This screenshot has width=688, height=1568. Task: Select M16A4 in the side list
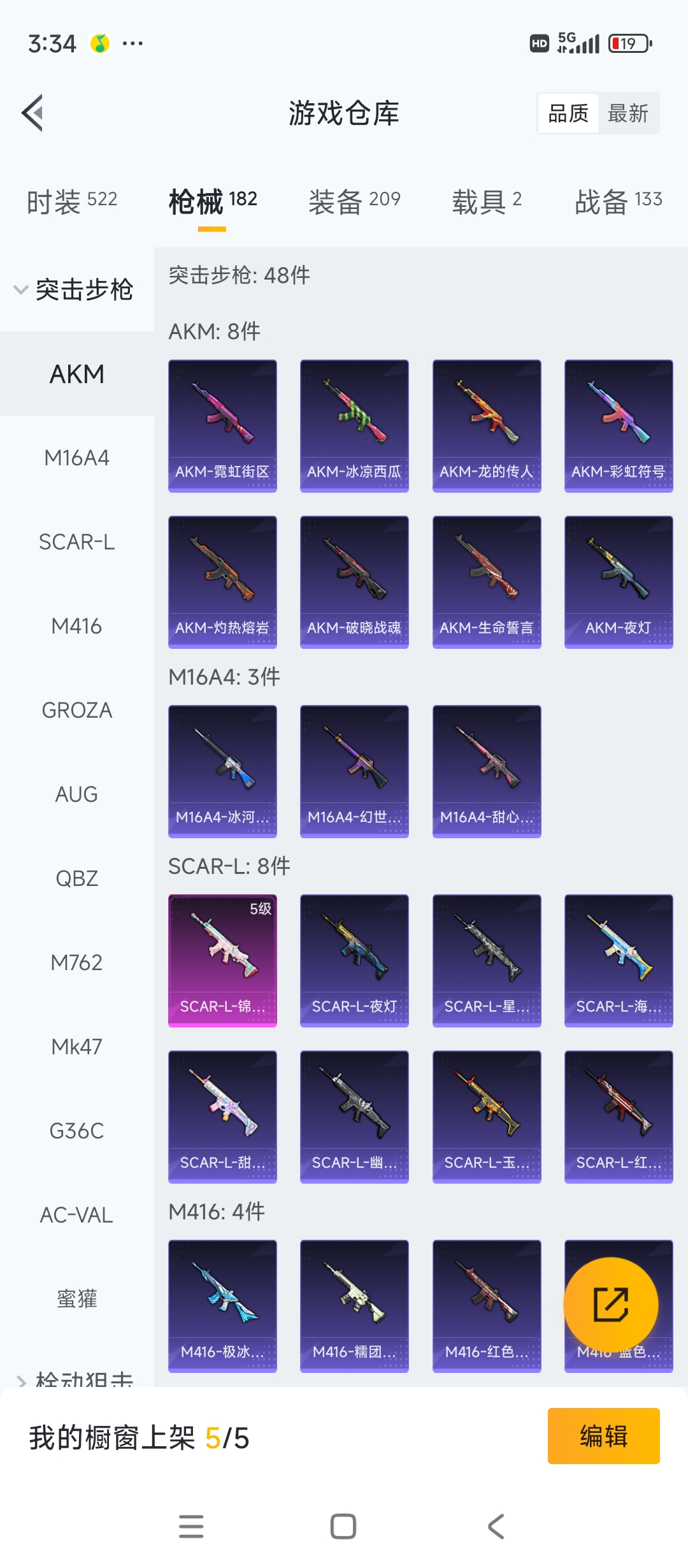(77, 458)
